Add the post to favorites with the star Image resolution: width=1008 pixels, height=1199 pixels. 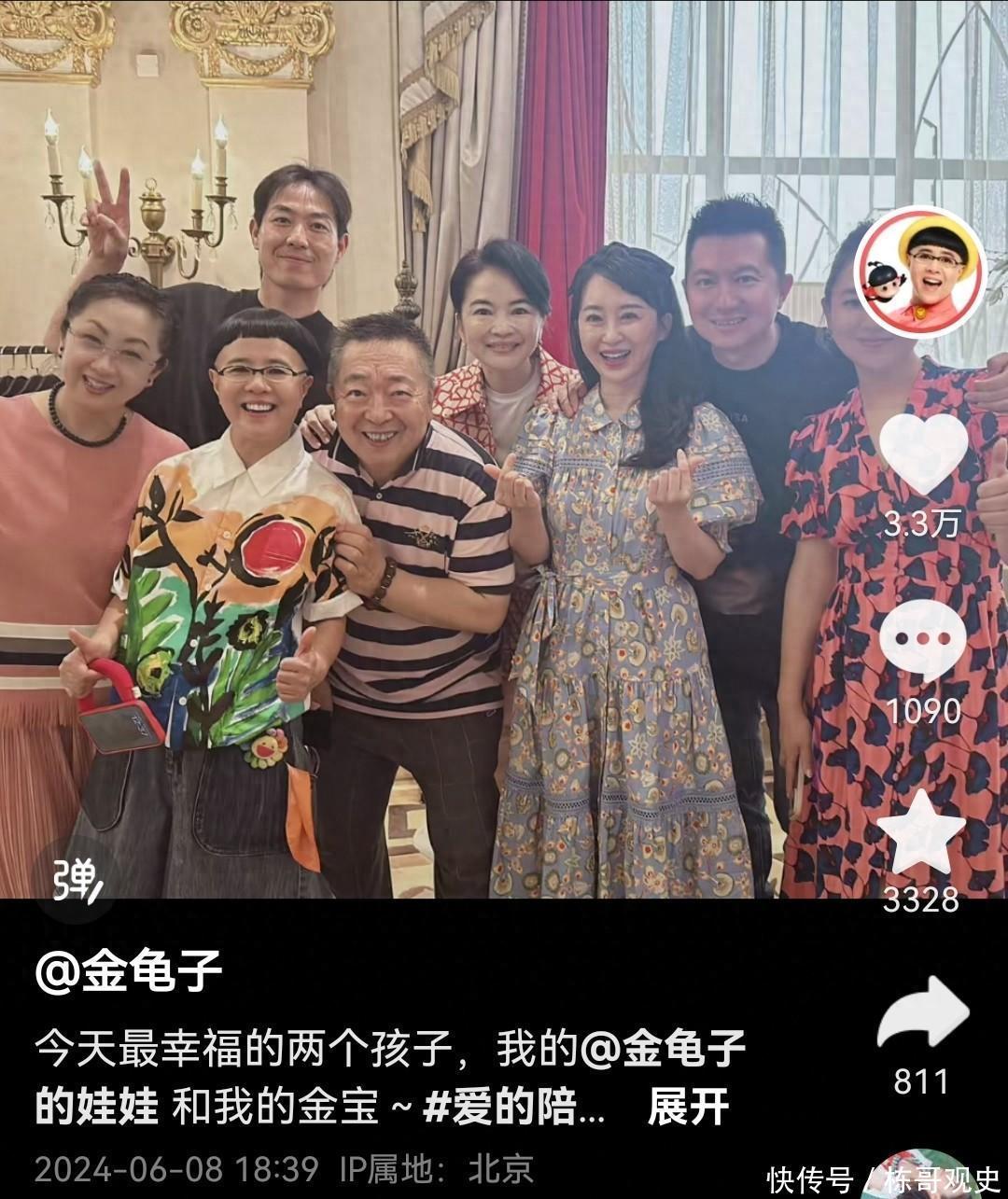pos(922,832)
